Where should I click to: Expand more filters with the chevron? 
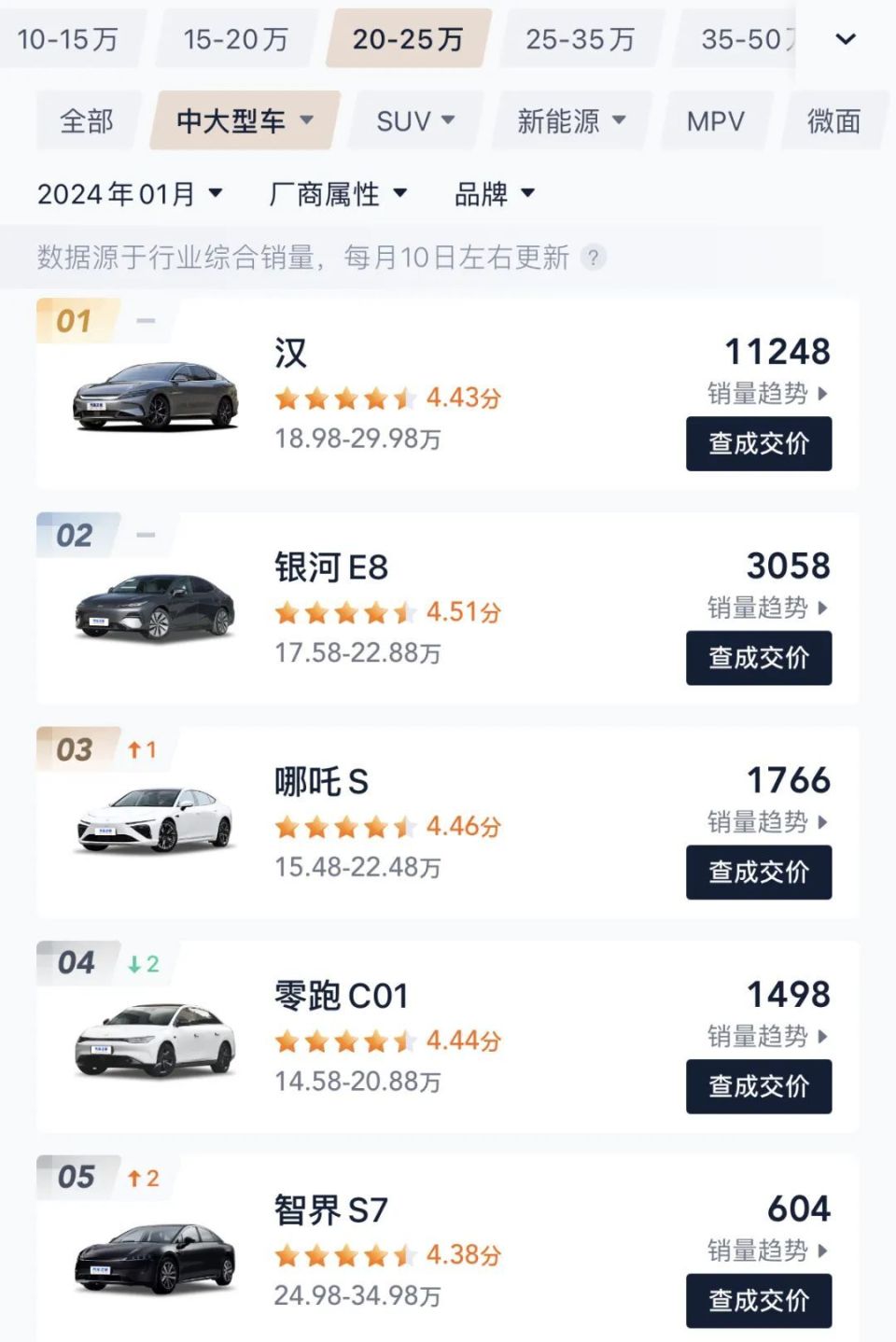point(845,39)
